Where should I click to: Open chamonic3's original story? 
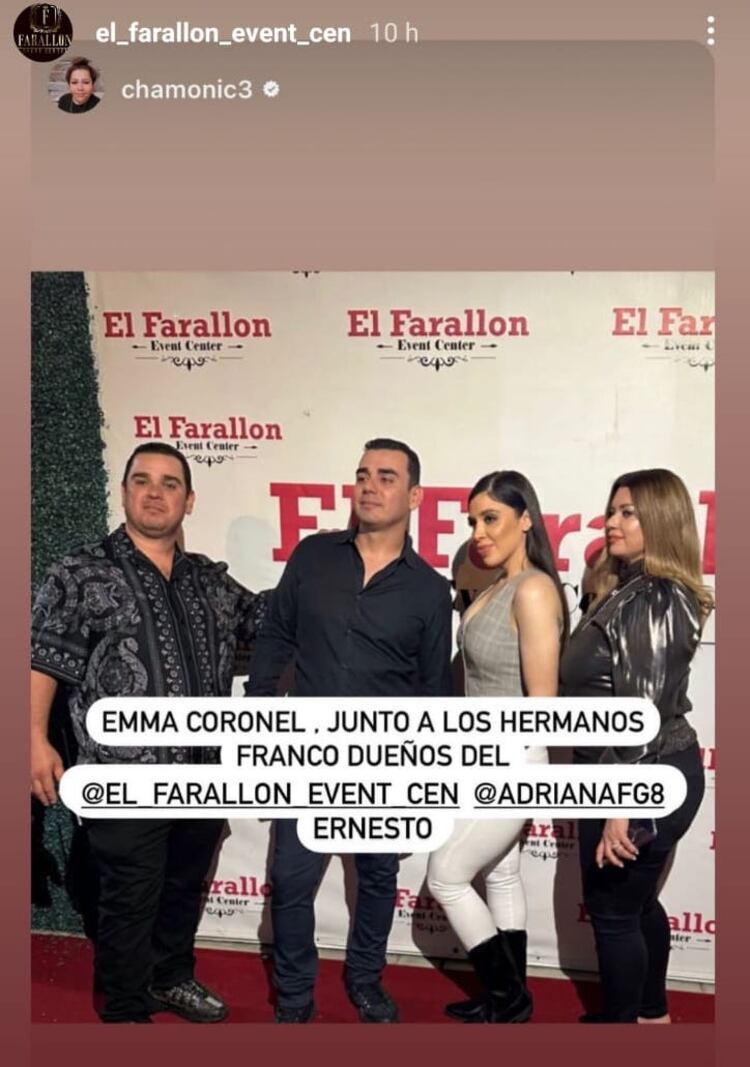click(187, 89)
